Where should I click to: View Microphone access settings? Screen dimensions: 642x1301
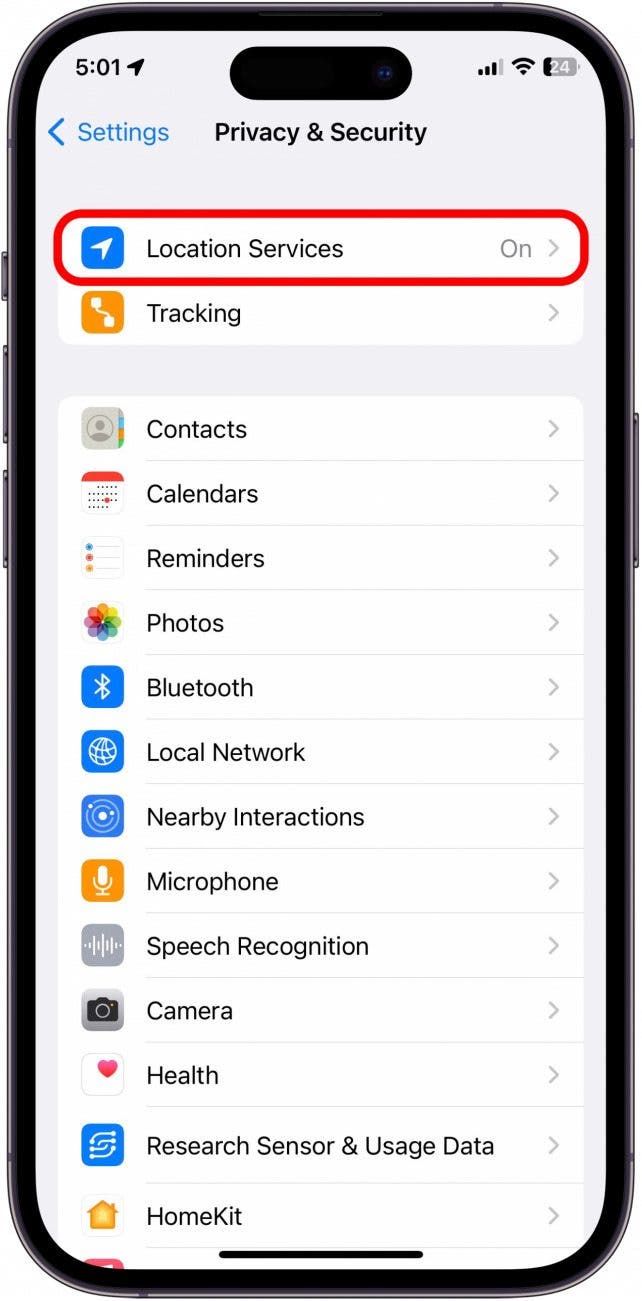[320, 881]
